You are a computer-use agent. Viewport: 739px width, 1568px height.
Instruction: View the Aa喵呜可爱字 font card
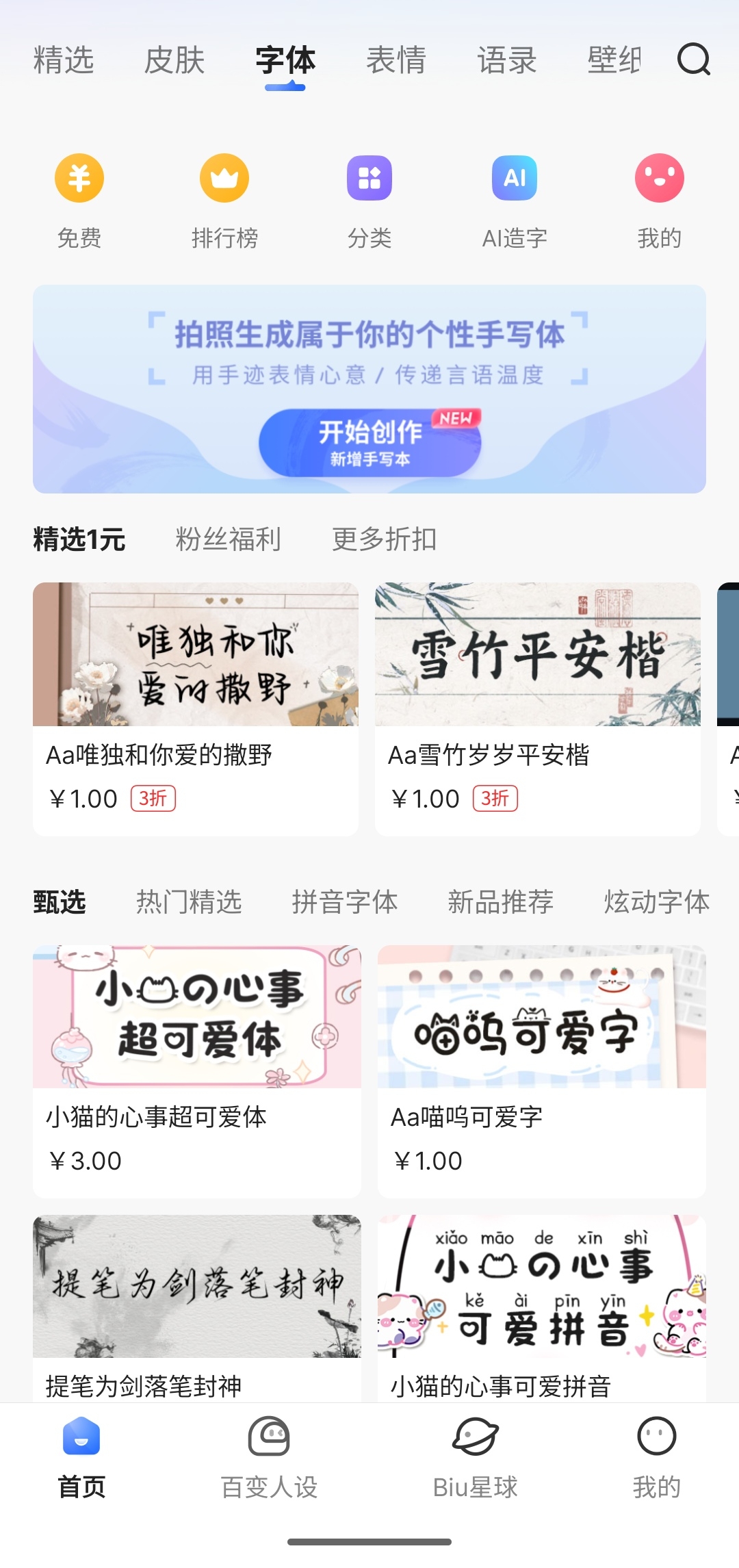click(542, 1071)
